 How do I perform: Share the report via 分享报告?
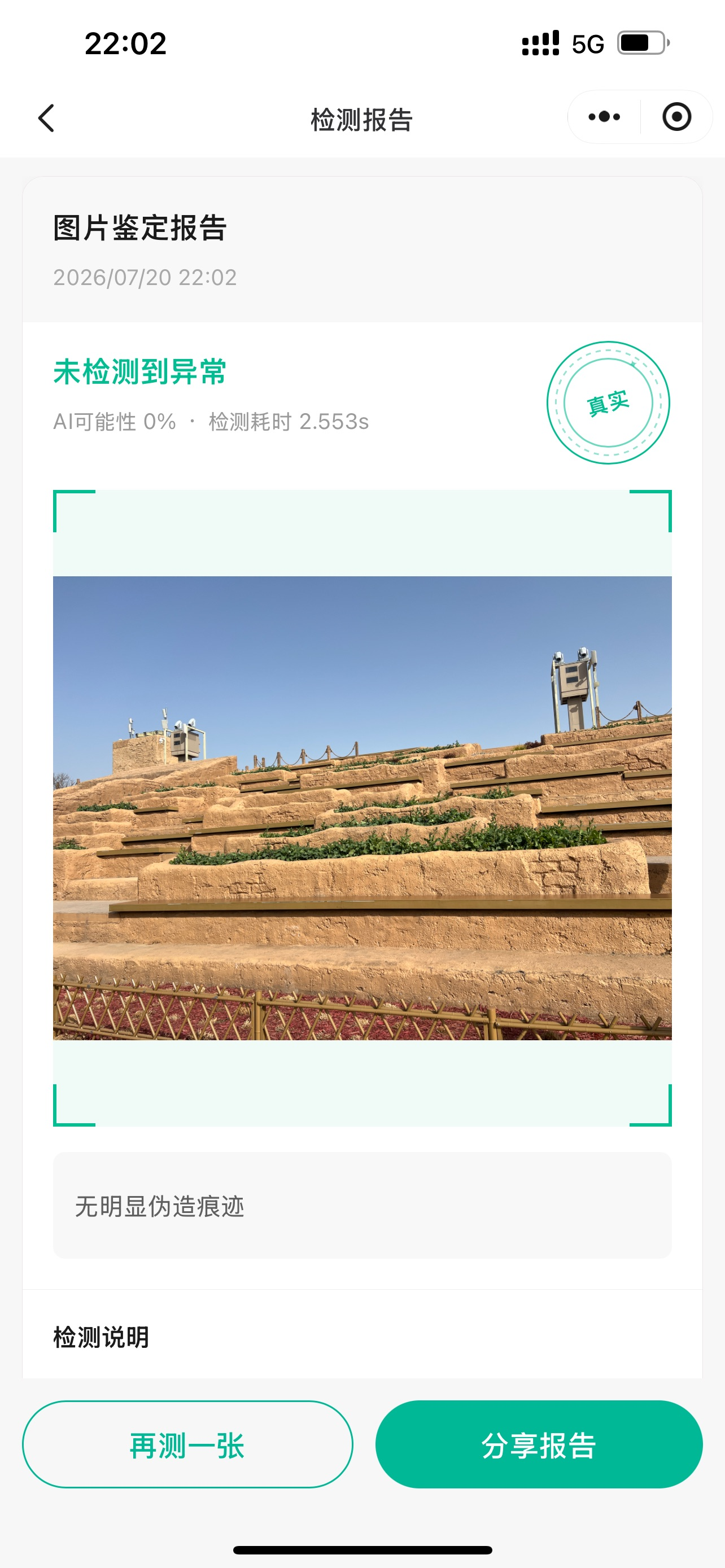coord(539,1444)
